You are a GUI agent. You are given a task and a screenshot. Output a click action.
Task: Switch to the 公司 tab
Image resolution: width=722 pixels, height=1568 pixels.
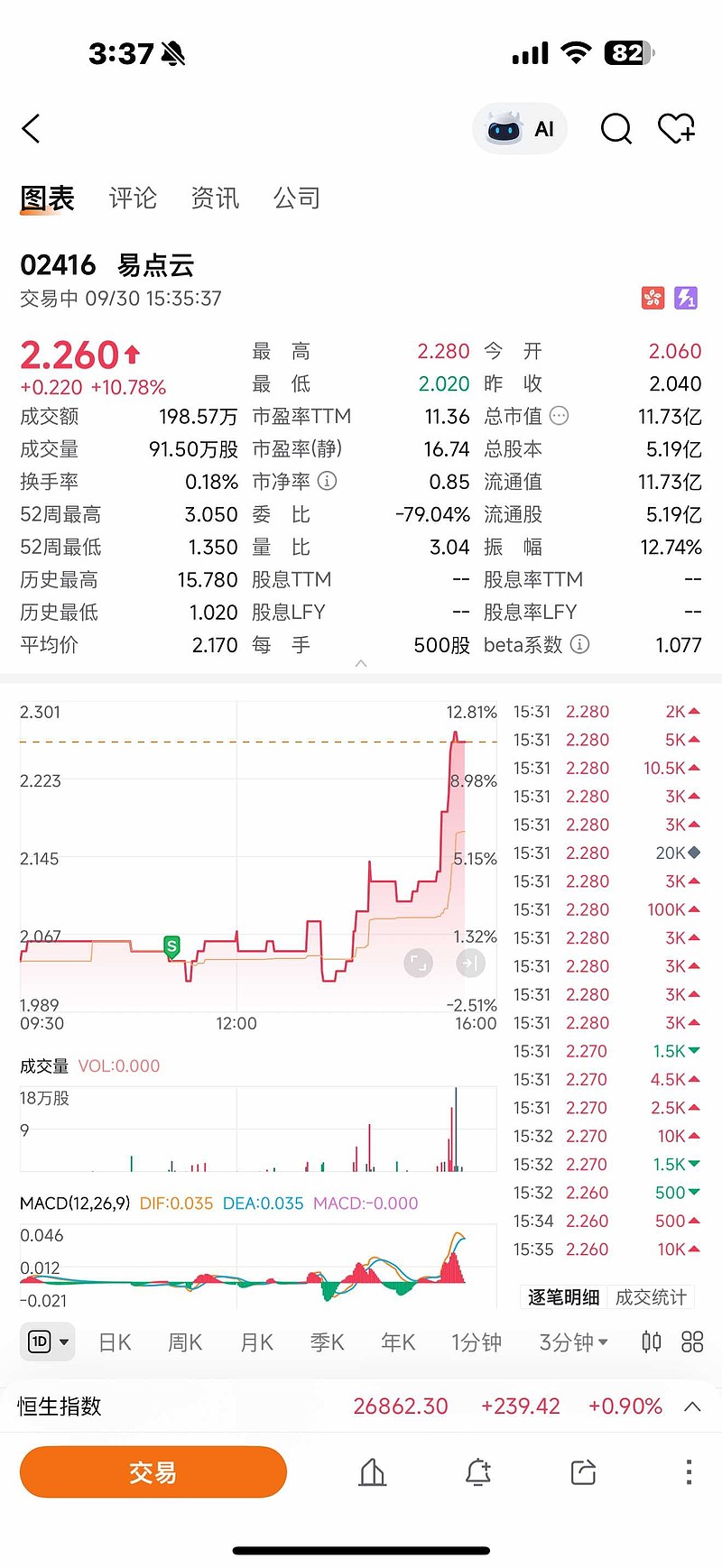click(297, 198)
